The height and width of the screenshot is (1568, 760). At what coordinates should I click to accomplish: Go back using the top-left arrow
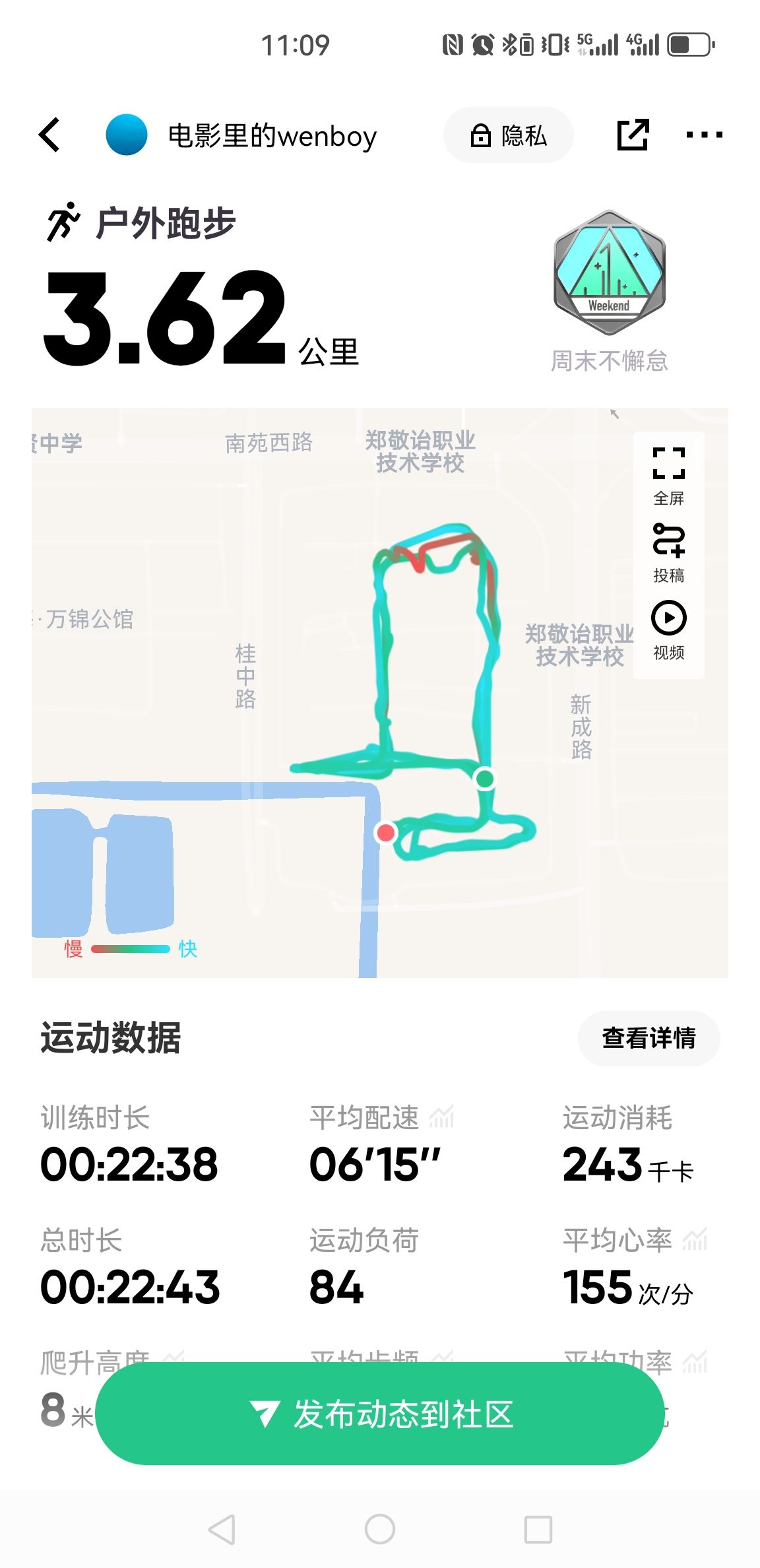coord(50,135)
